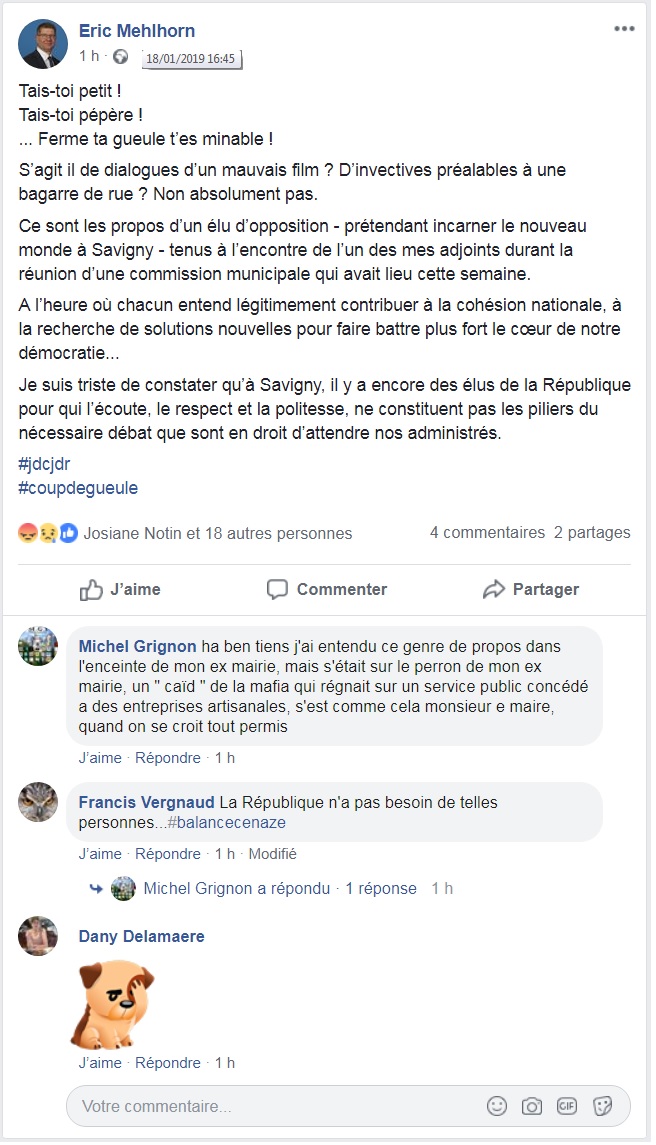This screenshot has height=1145, width=656.
Task: Reply to Michel Grignon's comment
Action: point(168,758)
